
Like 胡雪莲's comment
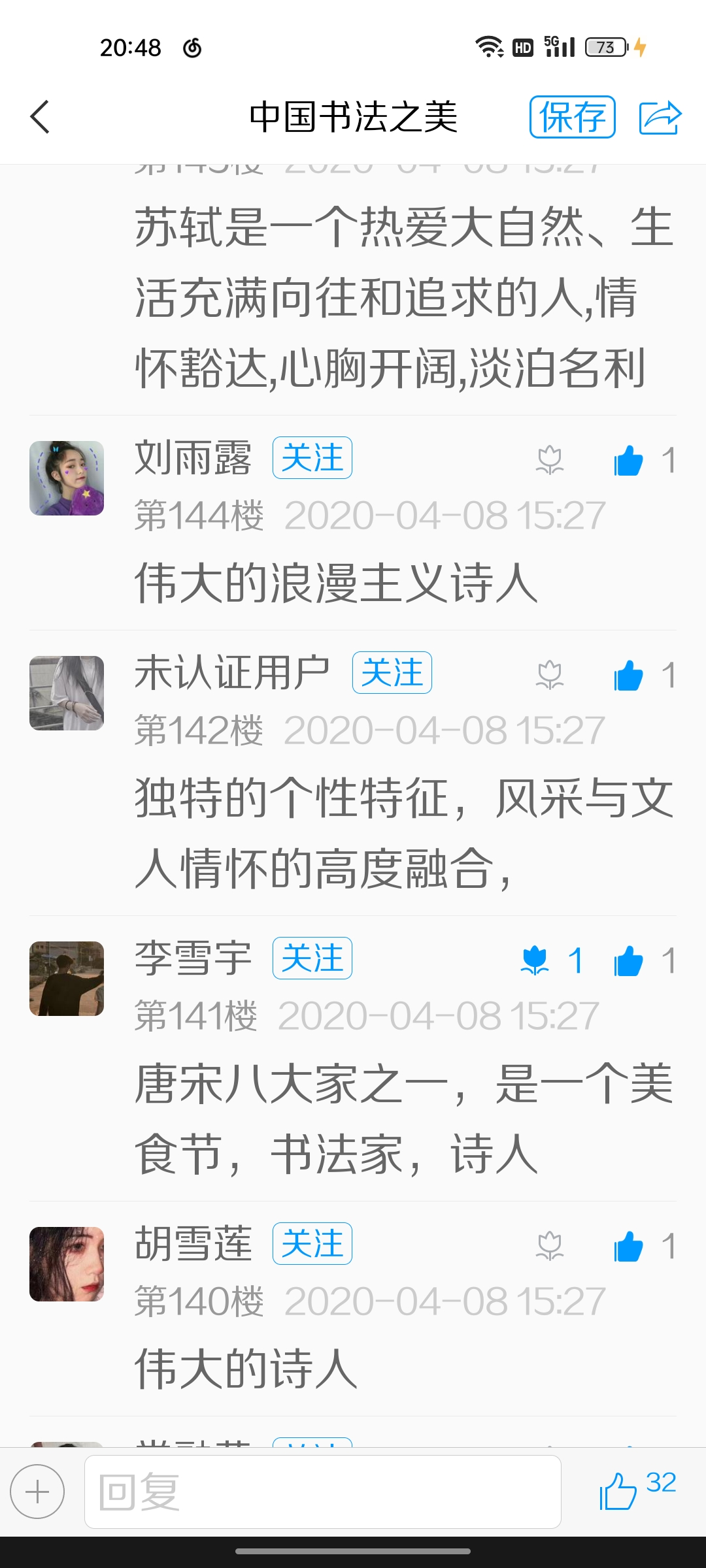(x=628, y=1247)
